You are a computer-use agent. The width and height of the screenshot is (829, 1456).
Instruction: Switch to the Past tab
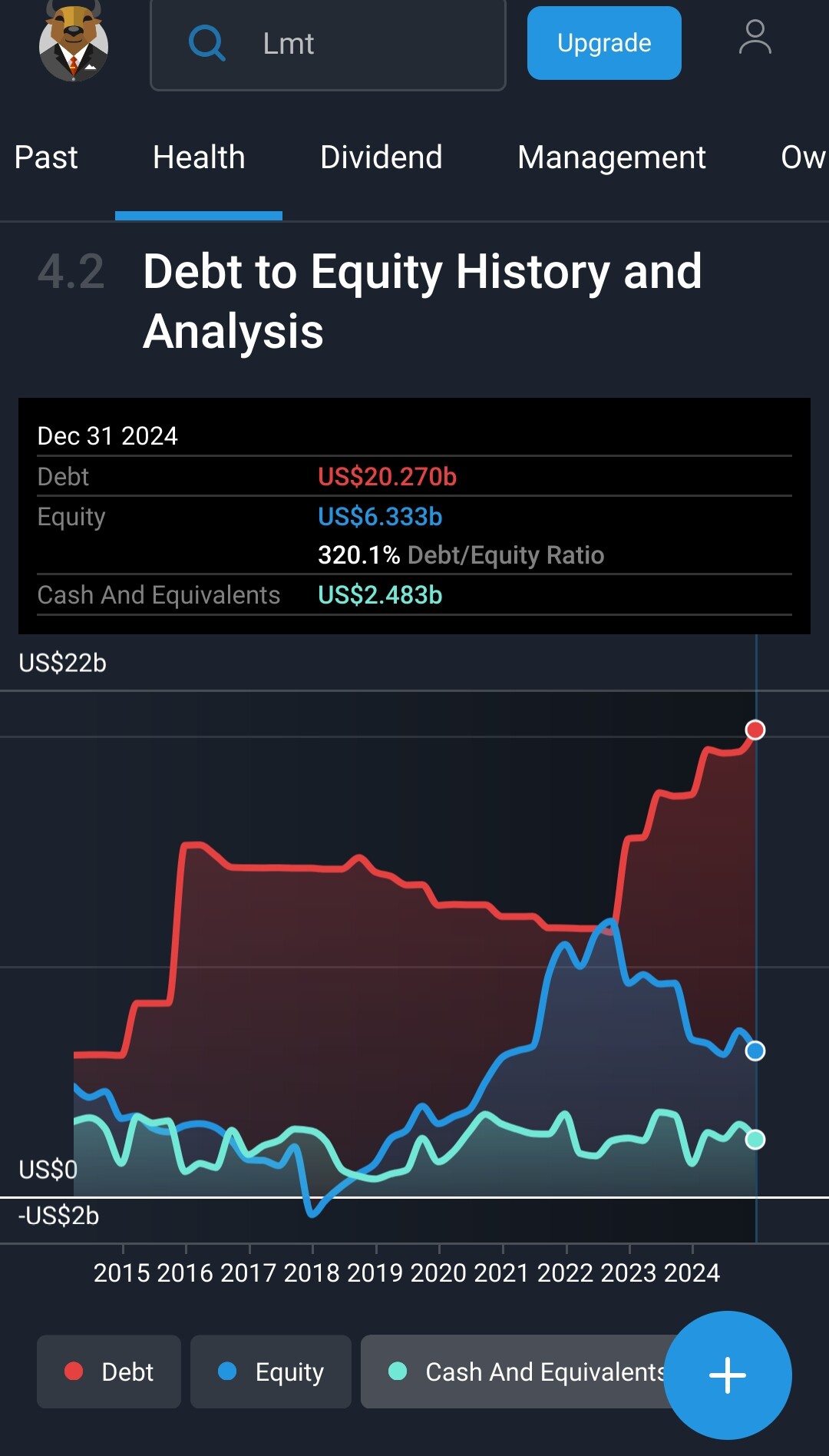(46, 157)
